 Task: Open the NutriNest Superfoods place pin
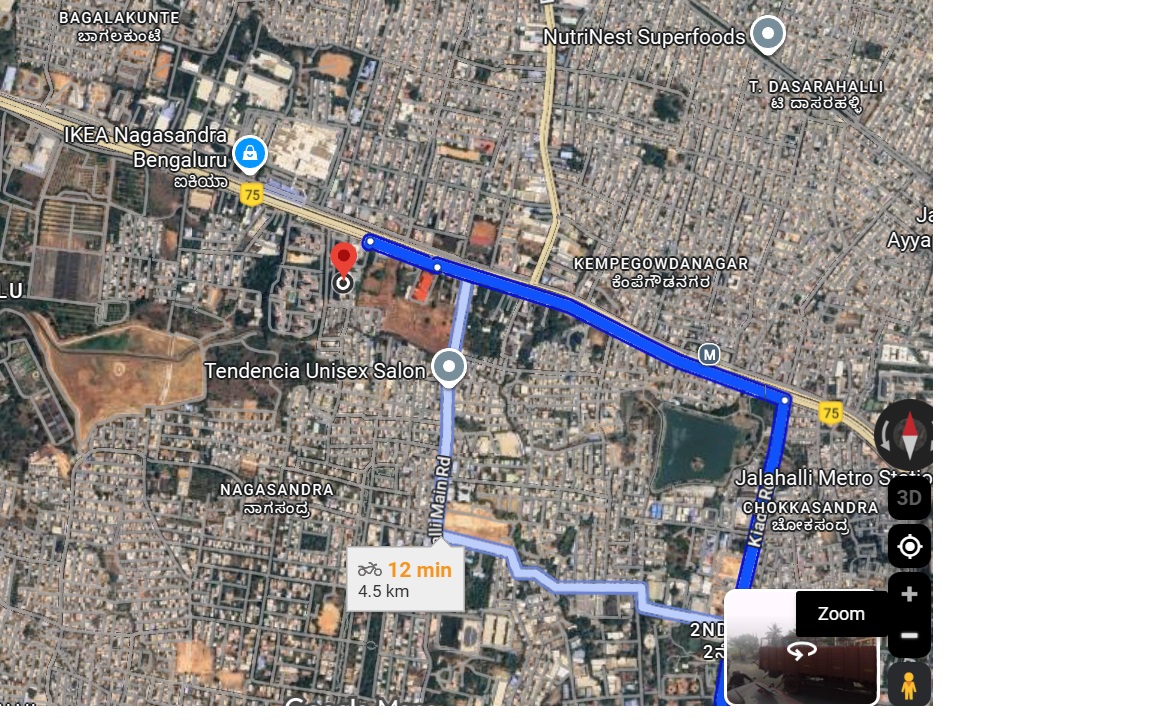[x=768, y=33]
